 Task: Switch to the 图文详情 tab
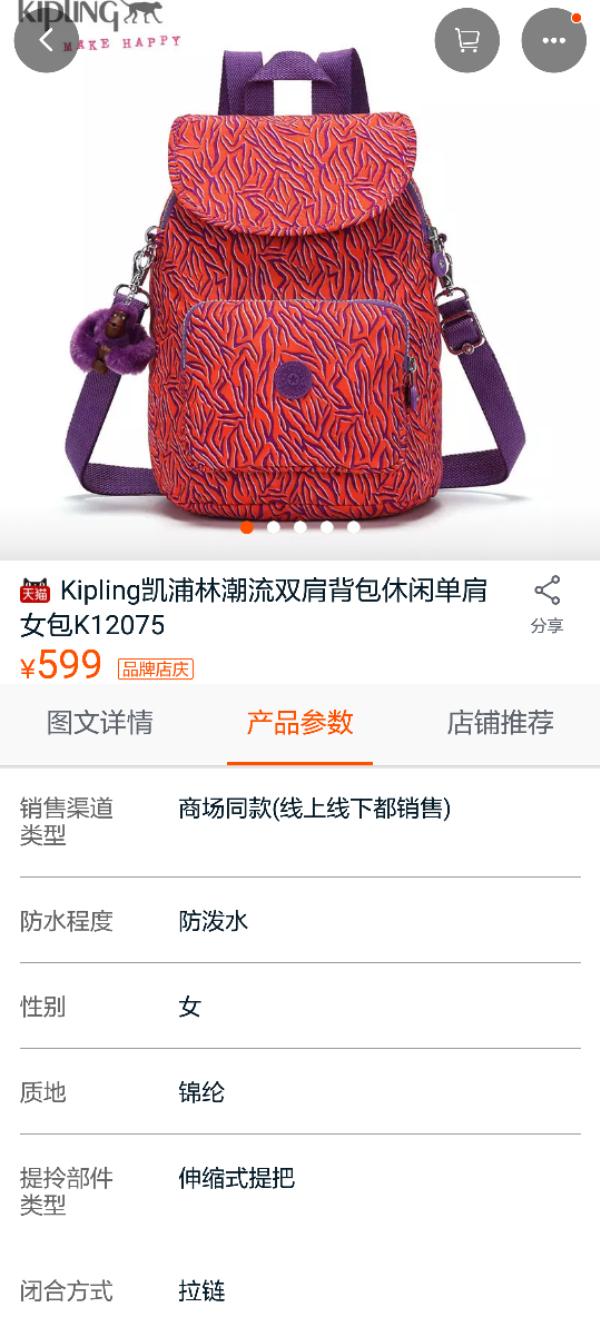(100, 722)
